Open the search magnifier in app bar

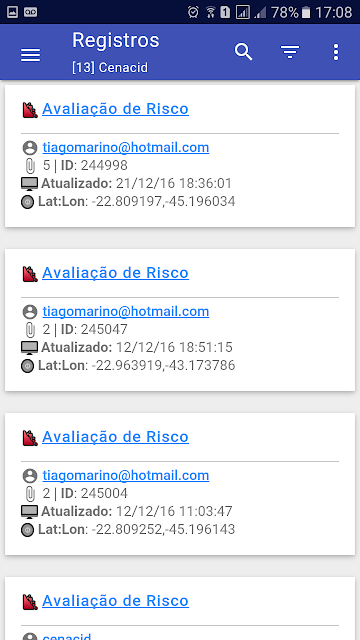tap(243, 52)
